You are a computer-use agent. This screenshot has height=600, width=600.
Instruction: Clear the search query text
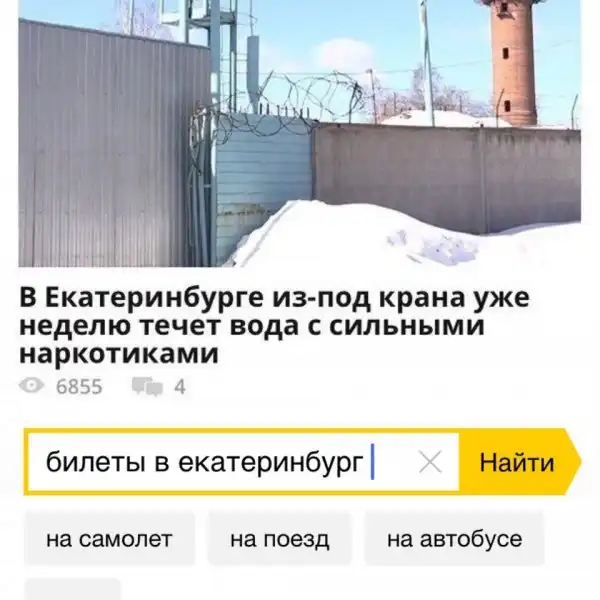[x=429, y=463]
